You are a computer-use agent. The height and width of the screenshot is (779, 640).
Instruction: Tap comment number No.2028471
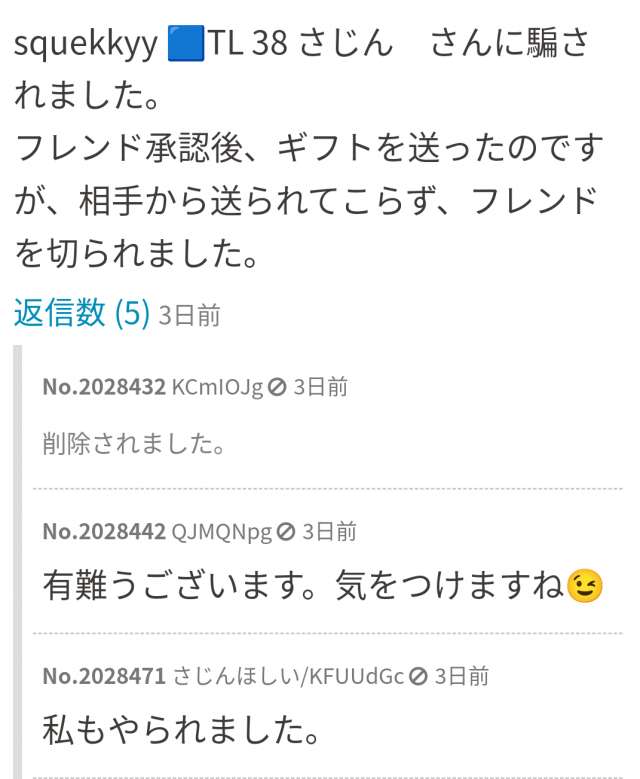[x=104, y=676]
